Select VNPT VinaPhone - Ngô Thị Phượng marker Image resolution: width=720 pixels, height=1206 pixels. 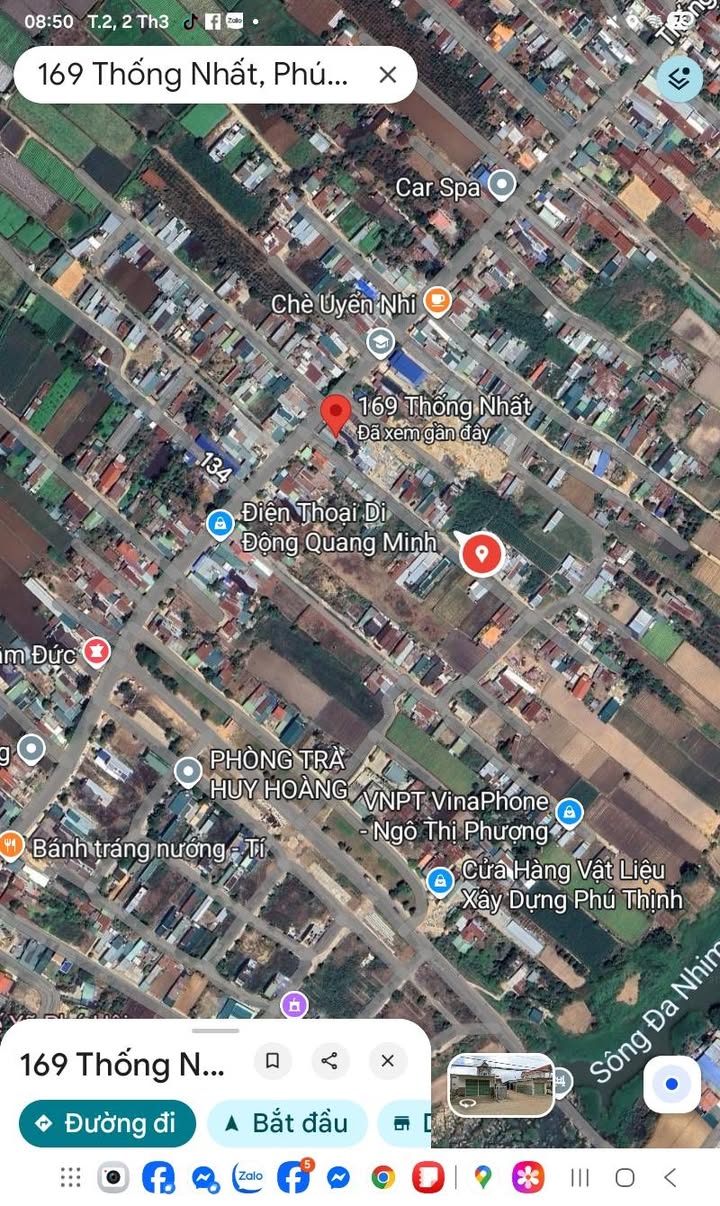569,812
